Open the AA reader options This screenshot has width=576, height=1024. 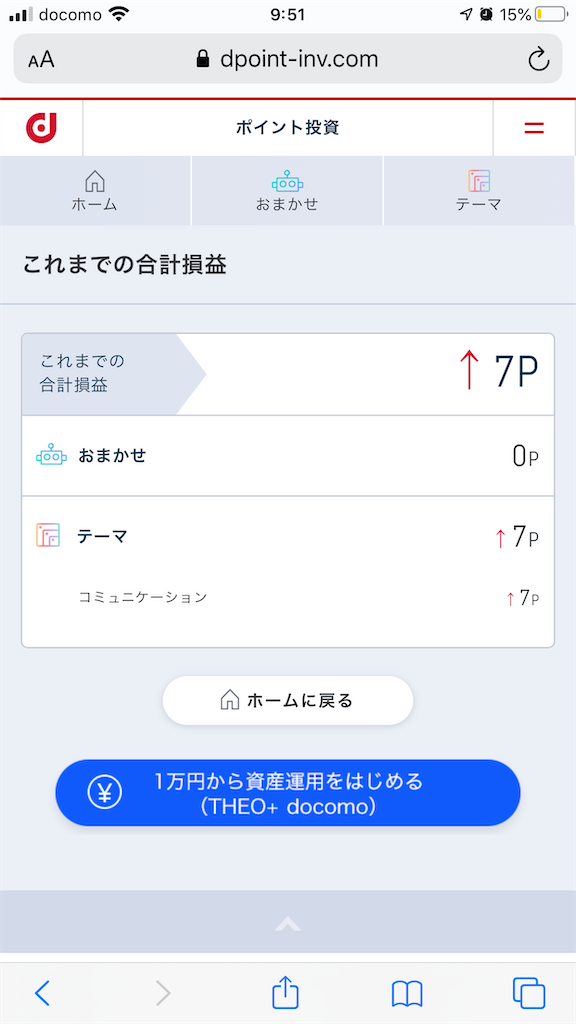click(x=41, y=60)
